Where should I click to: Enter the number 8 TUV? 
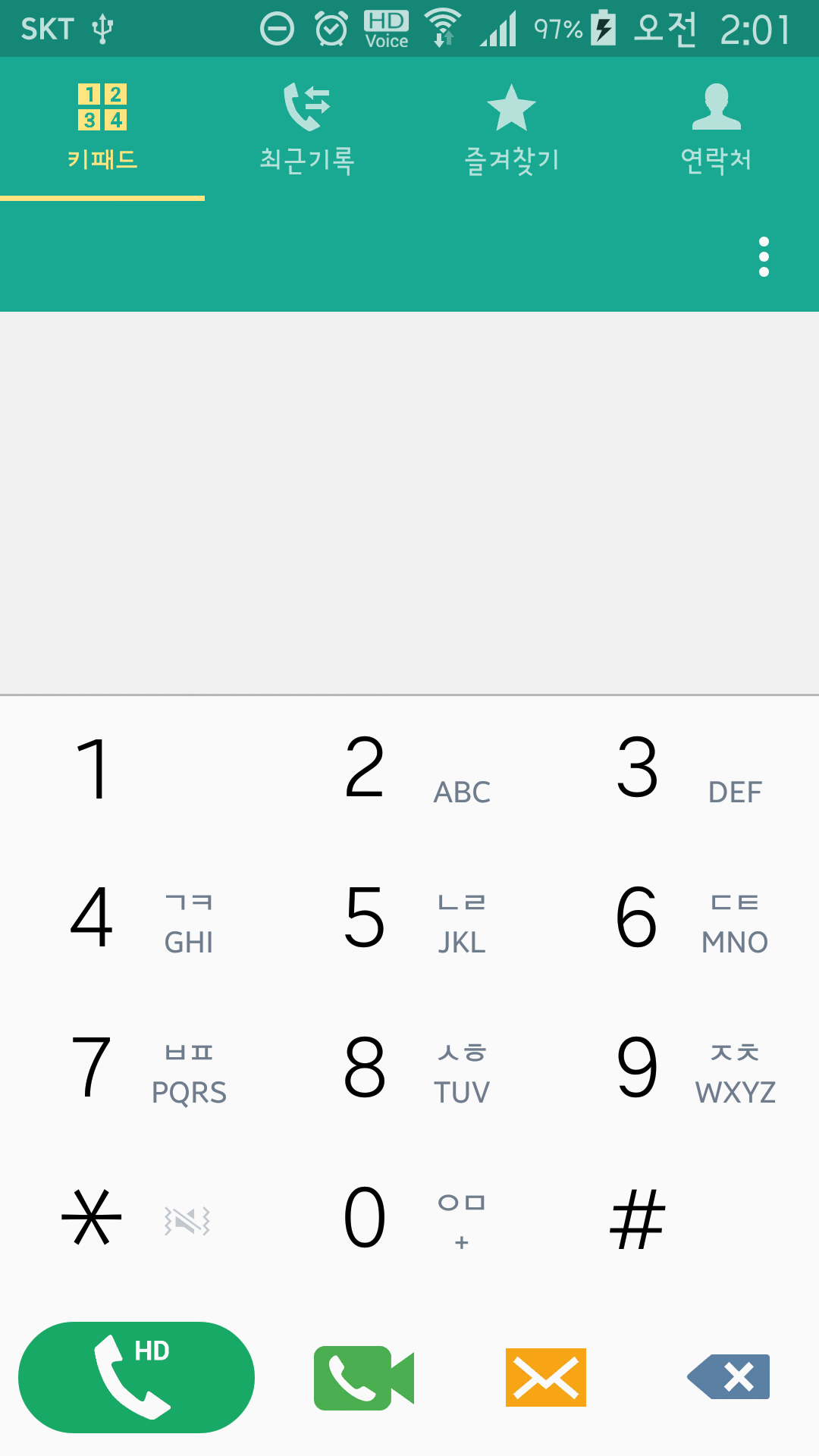[x=409, y=1069]
